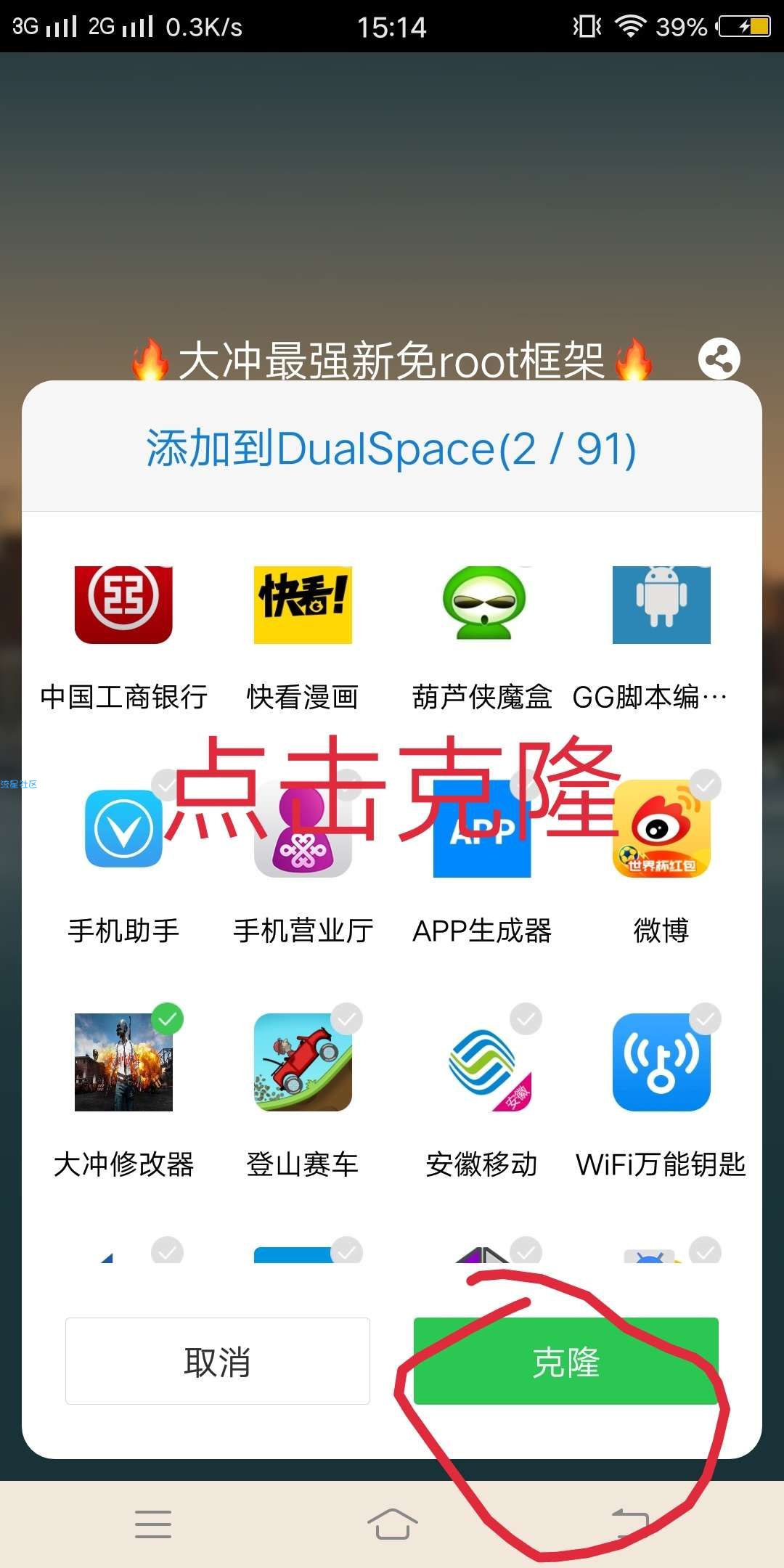The image size is (784, 1568).
Task: Select 手机营业厅 app
Action: click(x=303, y=829)
